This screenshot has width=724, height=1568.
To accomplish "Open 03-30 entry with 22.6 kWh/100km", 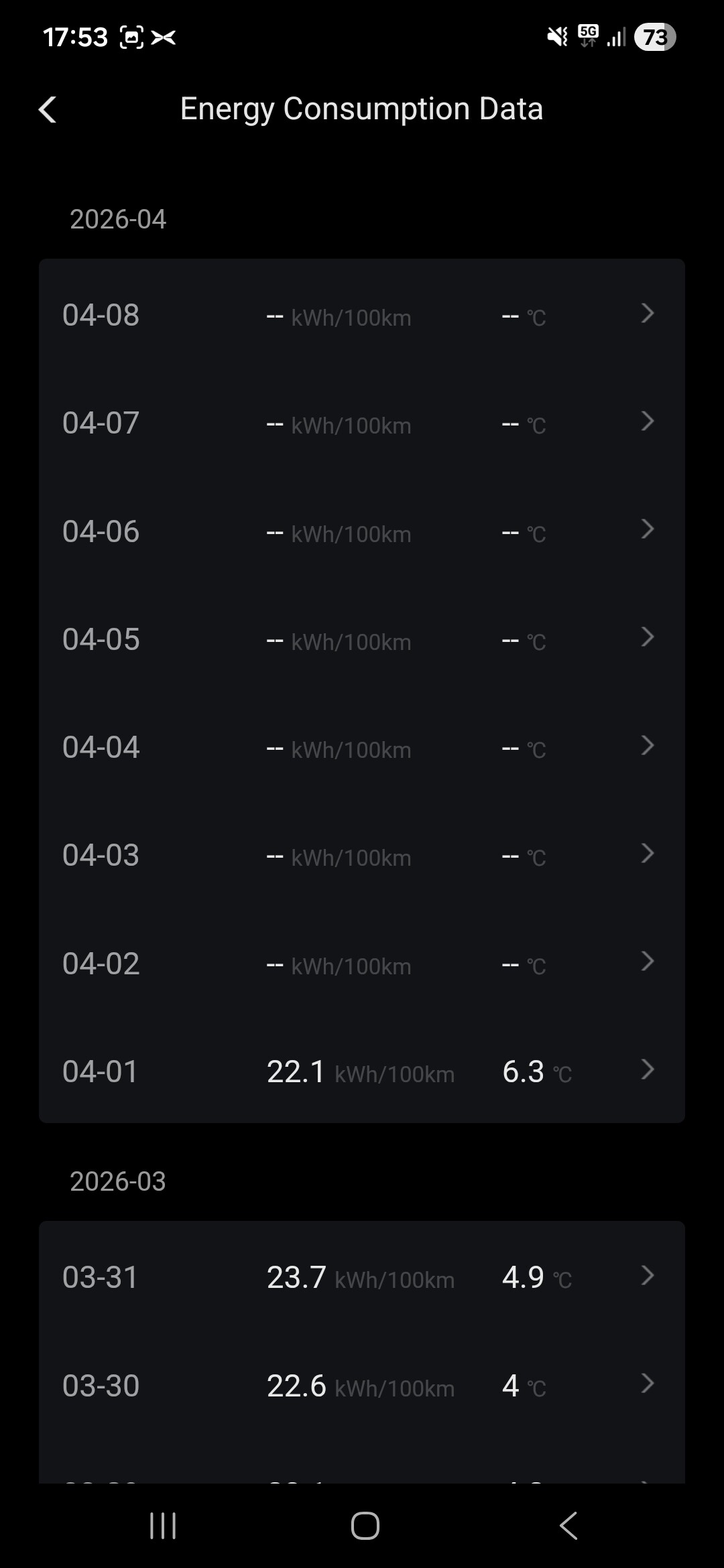I will click(x=362, y=1386).
